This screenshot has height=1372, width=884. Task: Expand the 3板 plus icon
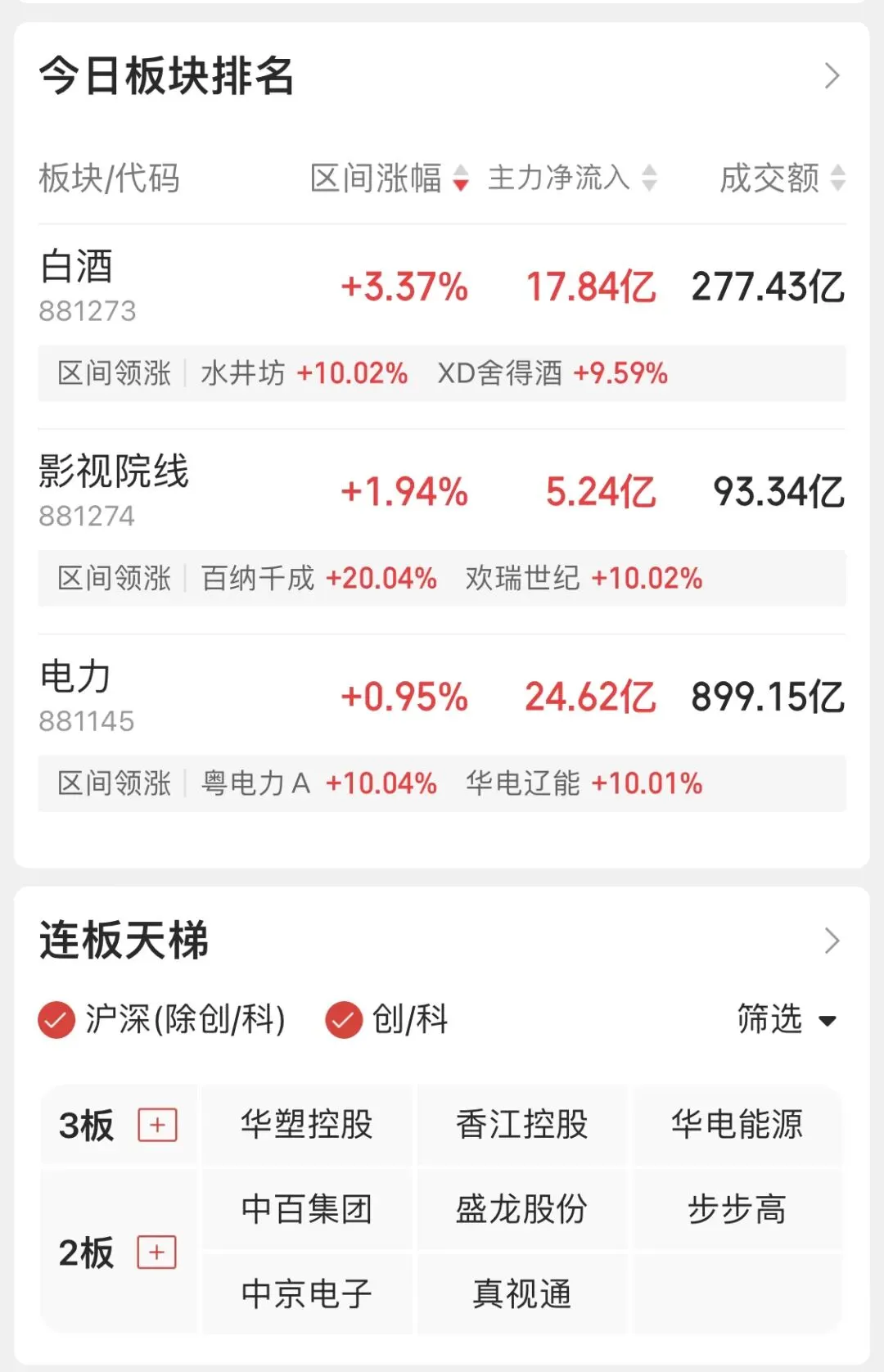(x=157, y=1125)
